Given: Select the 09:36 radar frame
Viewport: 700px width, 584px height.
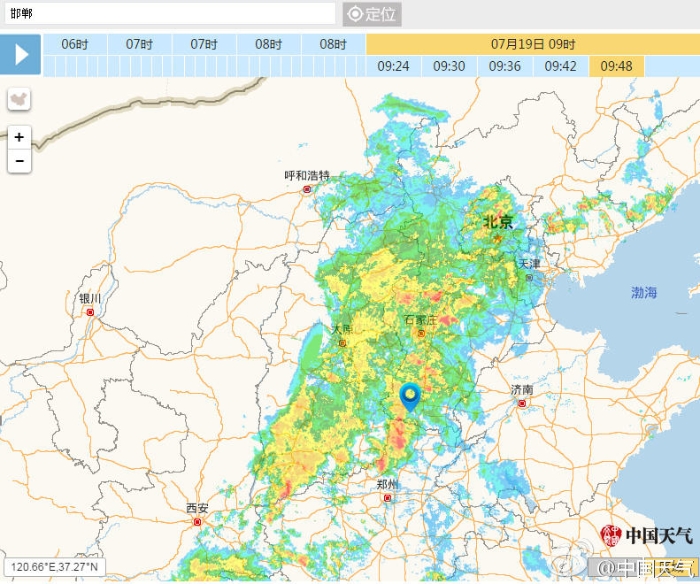Looking at the screenshot, I should click(505, 66).
